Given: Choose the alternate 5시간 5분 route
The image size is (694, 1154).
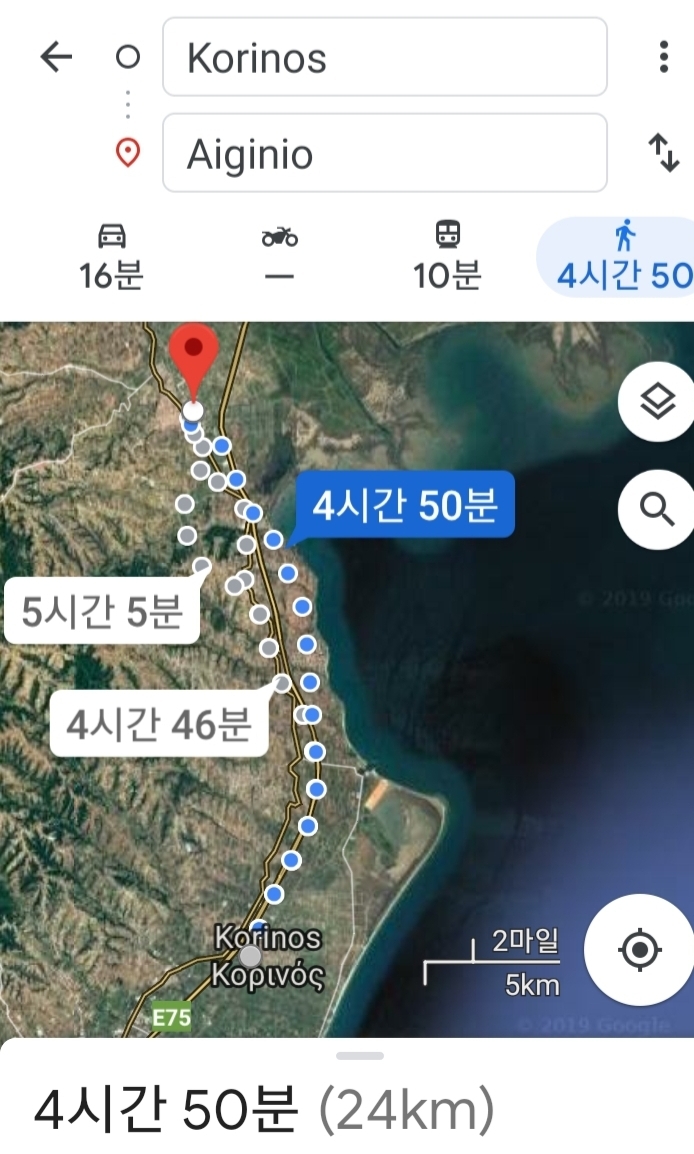Looking at the screenshot, I should tap(102, 610).
